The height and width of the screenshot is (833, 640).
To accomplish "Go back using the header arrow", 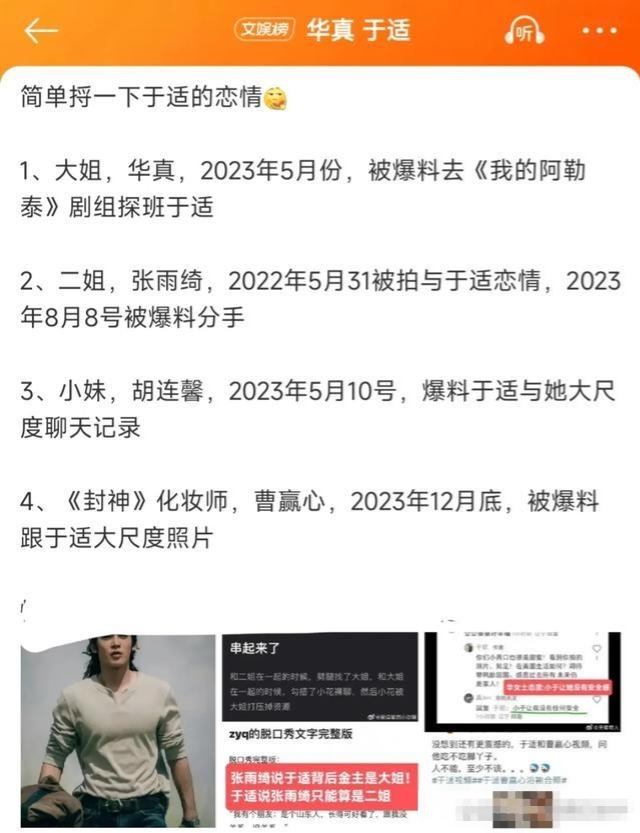I will [41, 31].
